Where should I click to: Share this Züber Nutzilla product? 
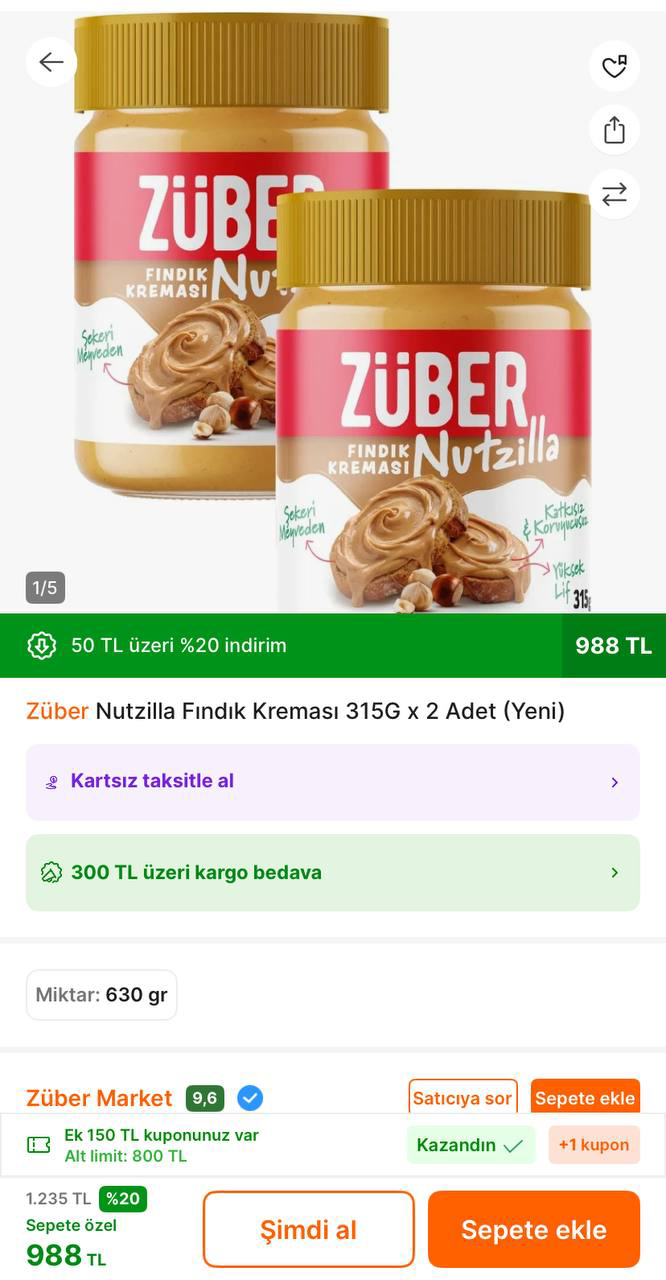click(x=614, y=130)
